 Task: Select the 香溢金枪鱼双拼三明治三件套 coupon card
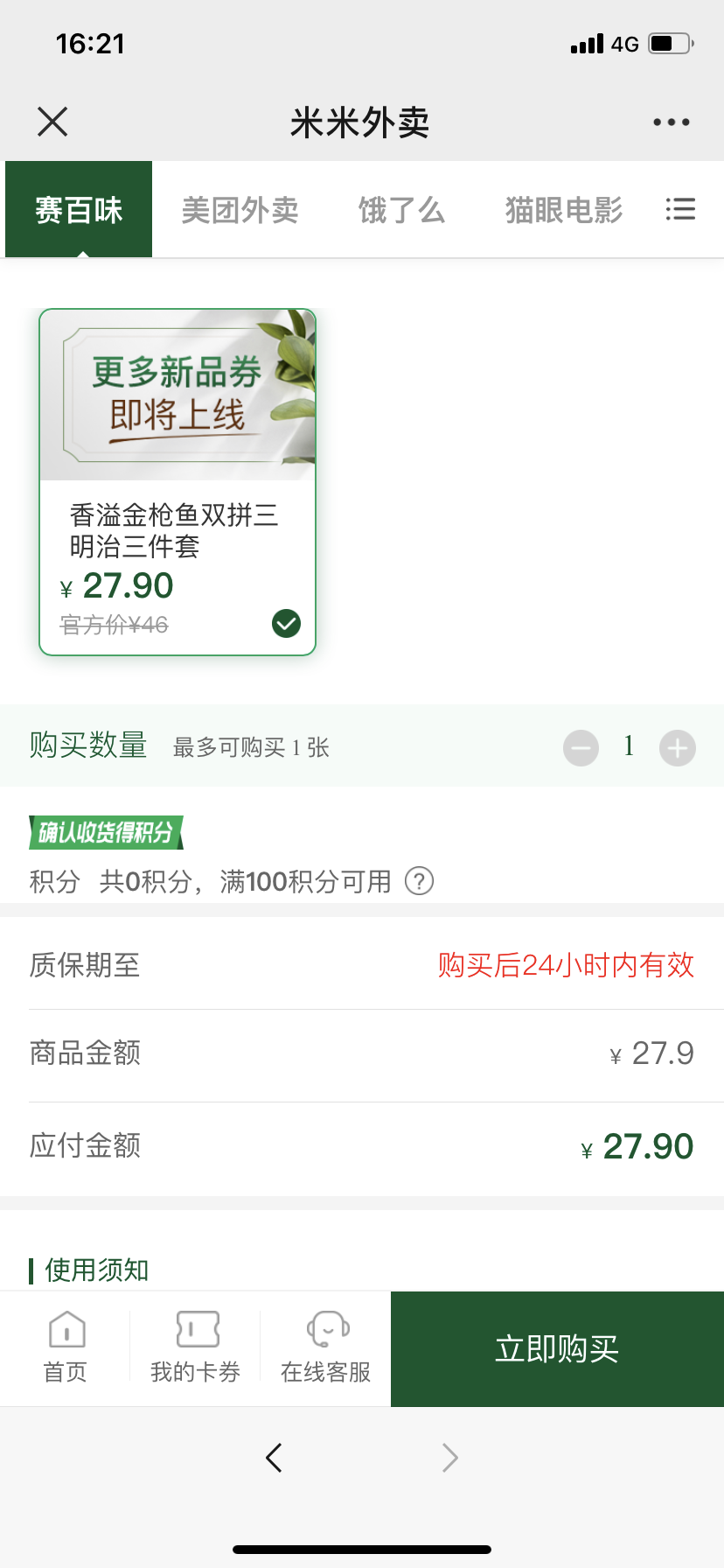coord(178,481)
